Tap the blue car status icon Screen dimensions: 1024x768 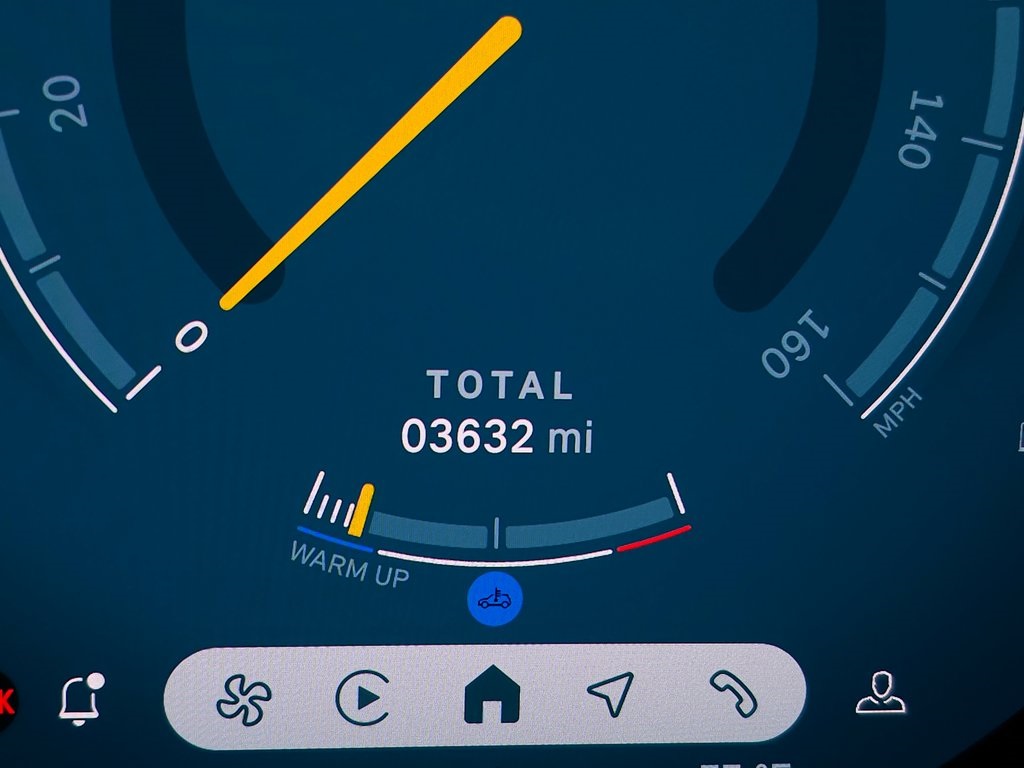point(495,600)
